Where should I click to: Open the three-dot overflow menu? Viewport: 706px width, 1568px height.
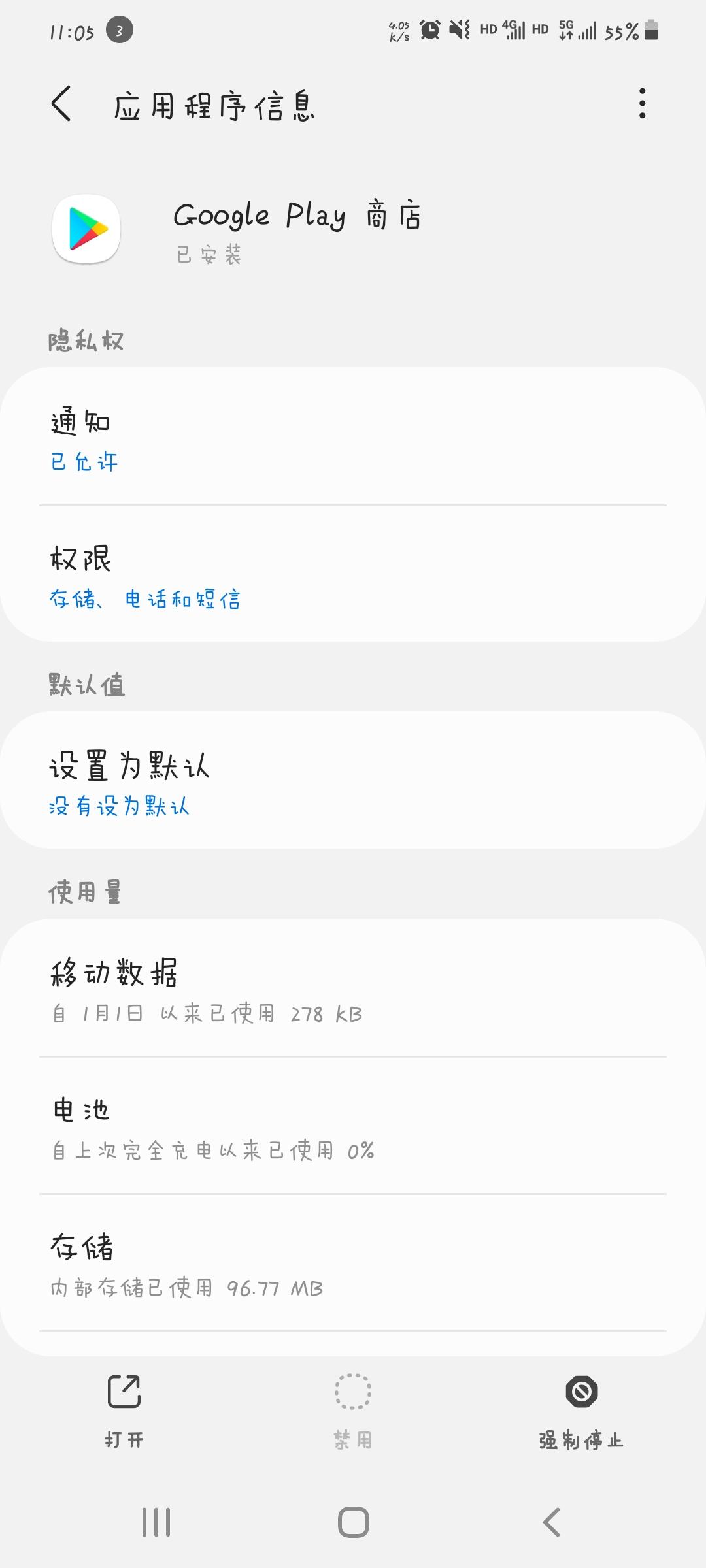643,103
